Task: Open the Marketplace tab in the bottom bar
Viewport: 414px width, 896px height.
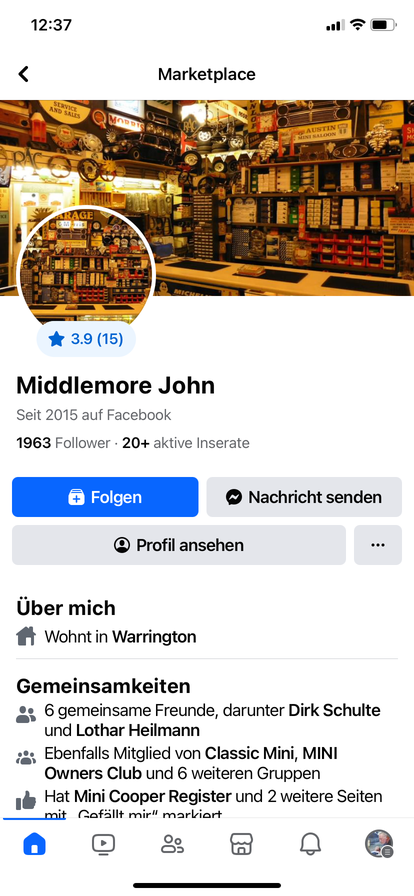Action: point(241,843)
